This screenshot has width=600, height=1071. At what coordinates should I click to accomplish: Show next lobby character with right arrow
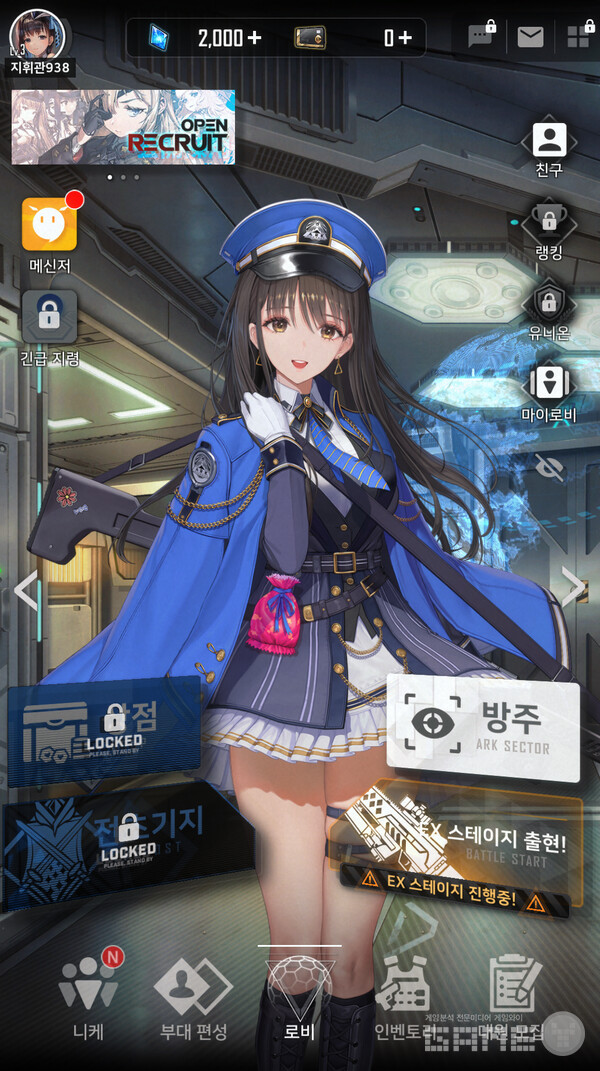[x=574, y=587]
